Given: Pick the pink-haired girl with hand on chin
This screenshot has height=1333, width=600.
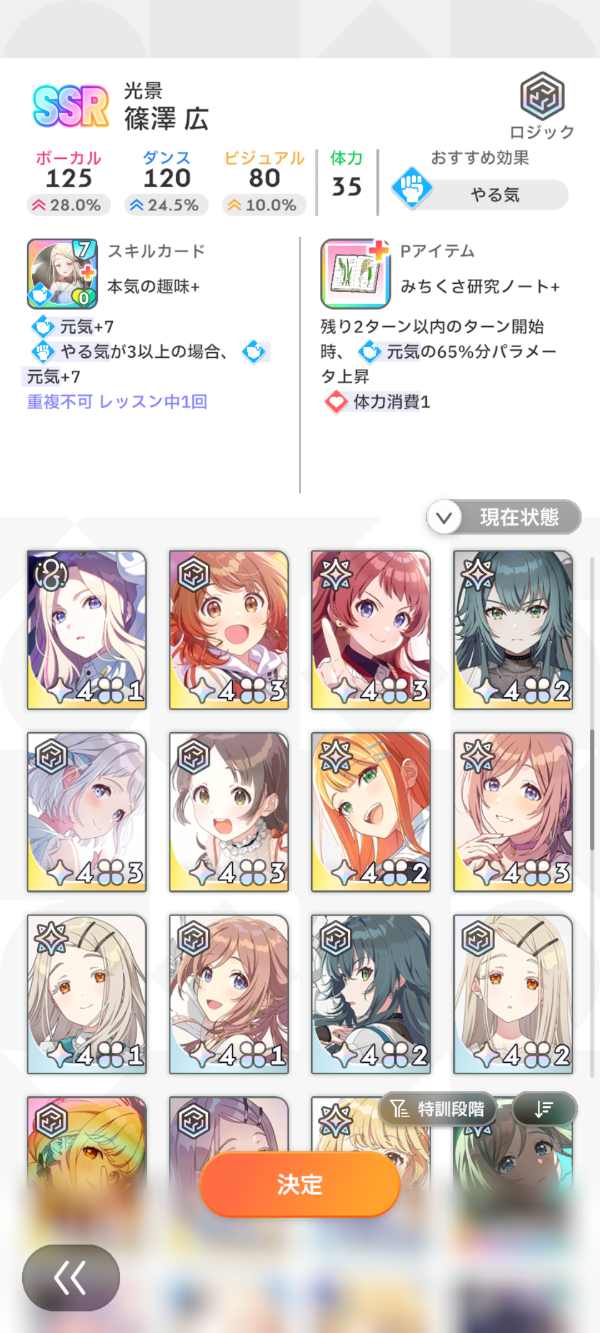Looking at the screenshot, I should (513, 811).
